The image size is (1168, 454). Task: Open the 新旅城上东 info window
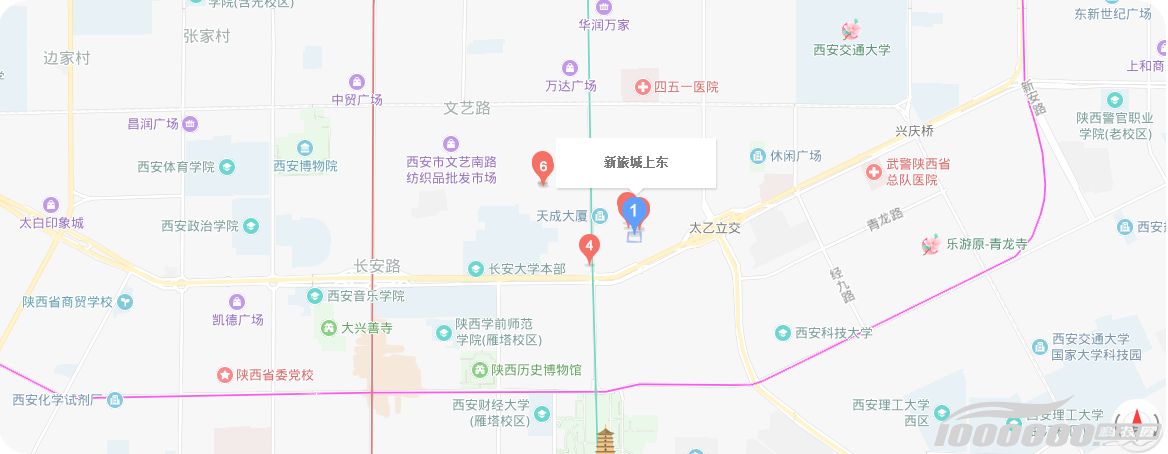click(636, 162)
